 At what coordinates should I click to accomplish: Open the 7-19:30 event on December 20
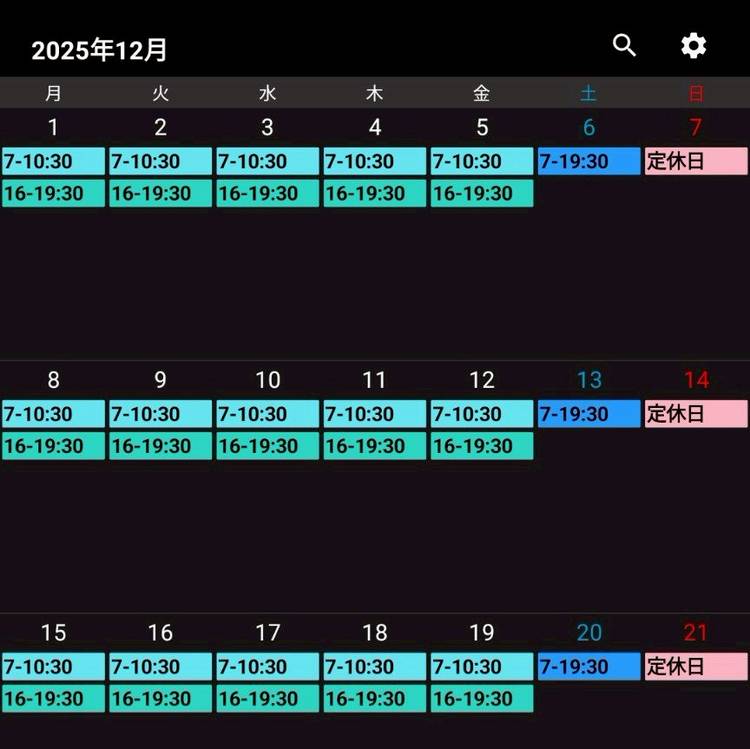coord(589,667)
